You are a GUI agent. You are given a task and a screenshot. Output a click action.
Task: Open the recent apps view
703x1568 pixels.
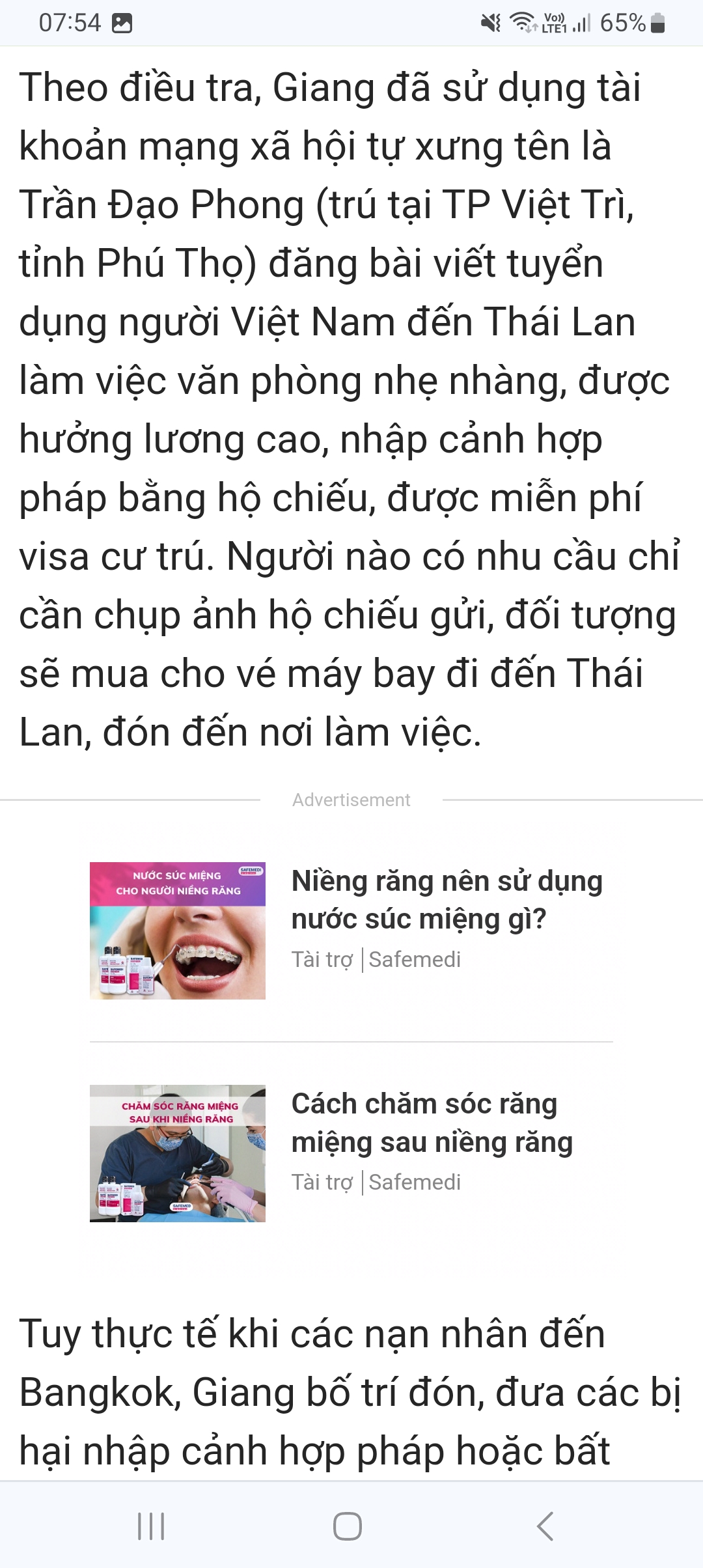[151, 1526]
